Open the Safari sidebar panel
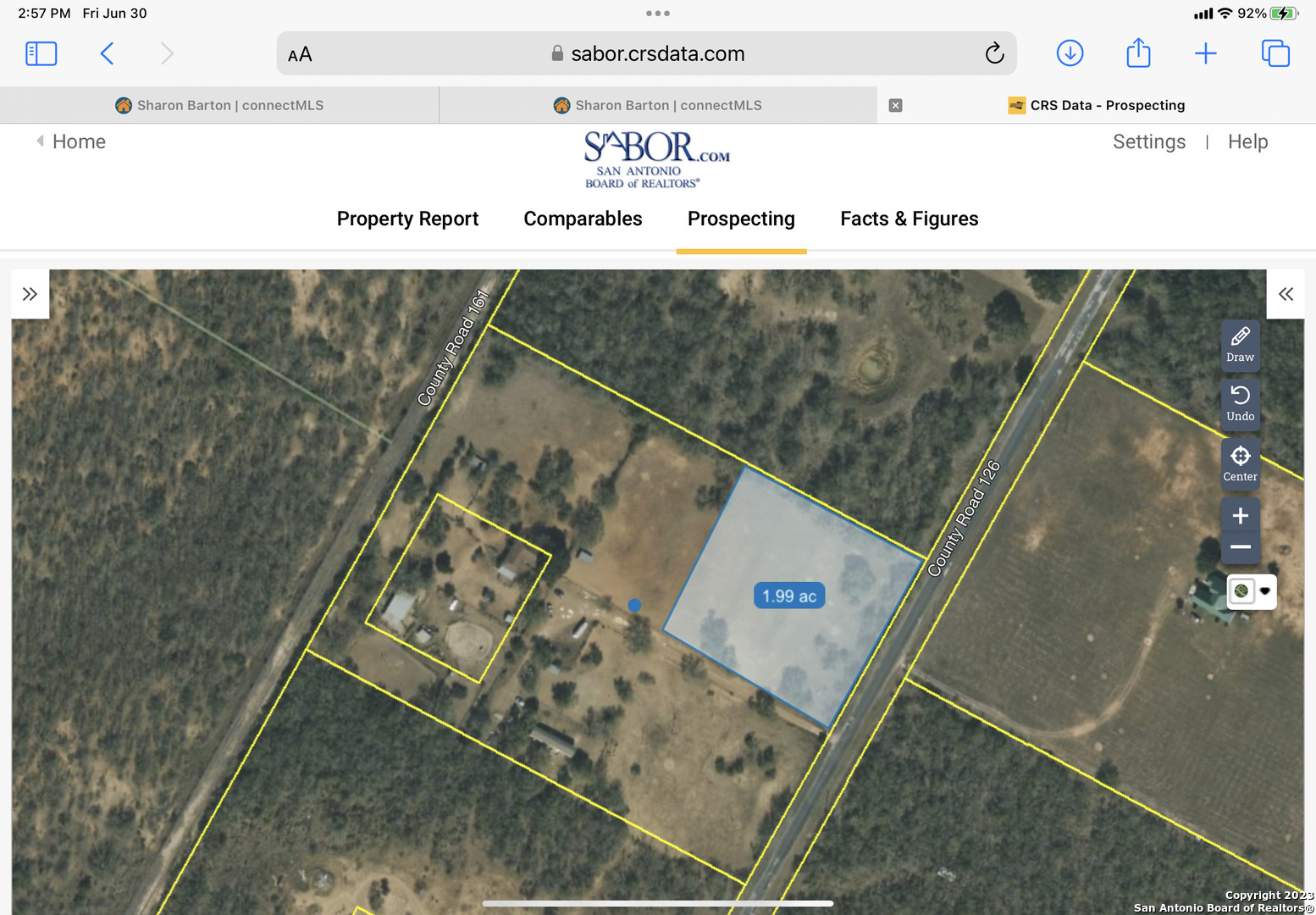 tap(41, 54)
